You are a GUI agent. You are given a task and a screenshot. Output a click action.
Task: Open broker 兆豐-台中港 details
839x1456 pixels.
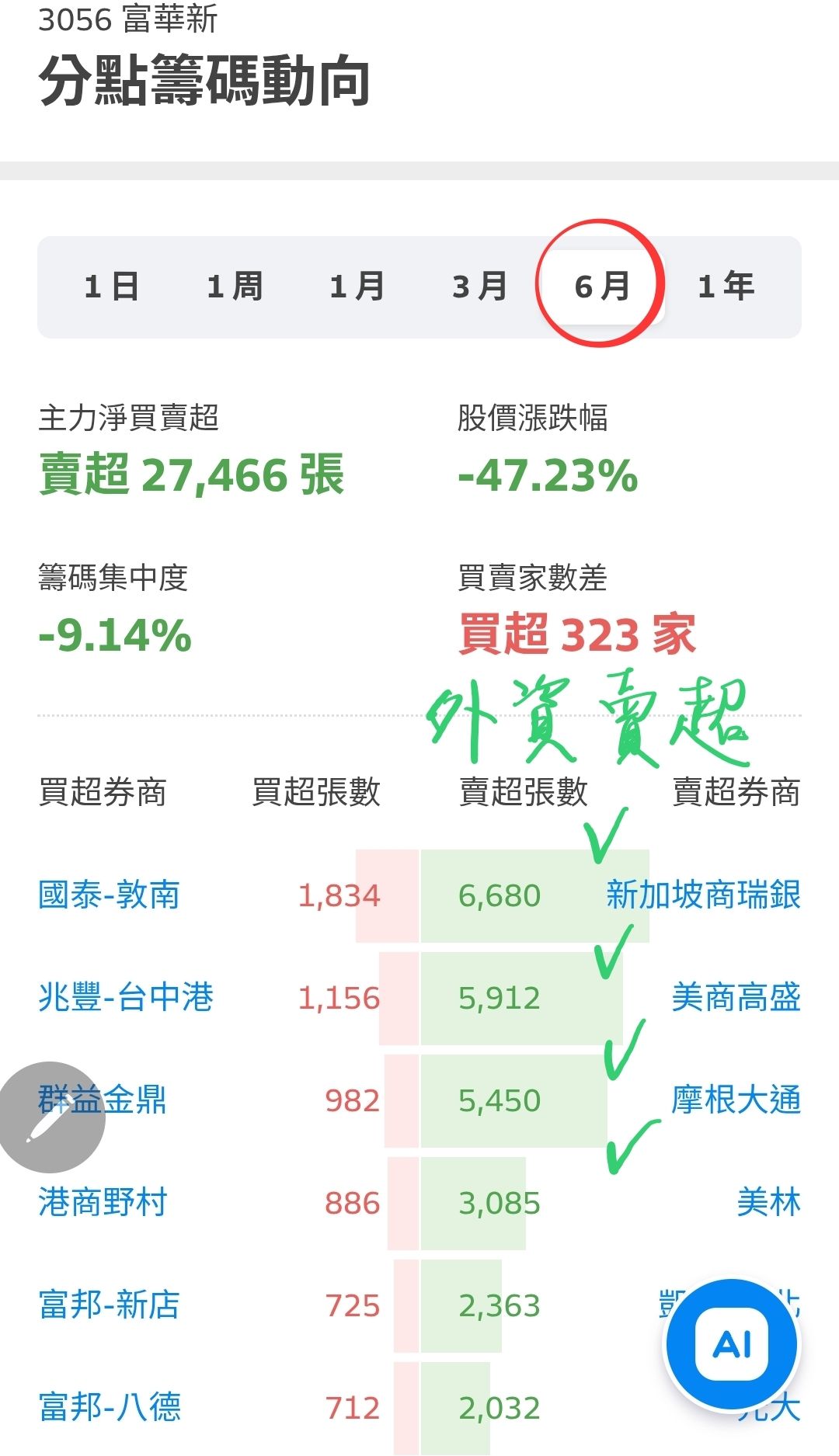126,998
